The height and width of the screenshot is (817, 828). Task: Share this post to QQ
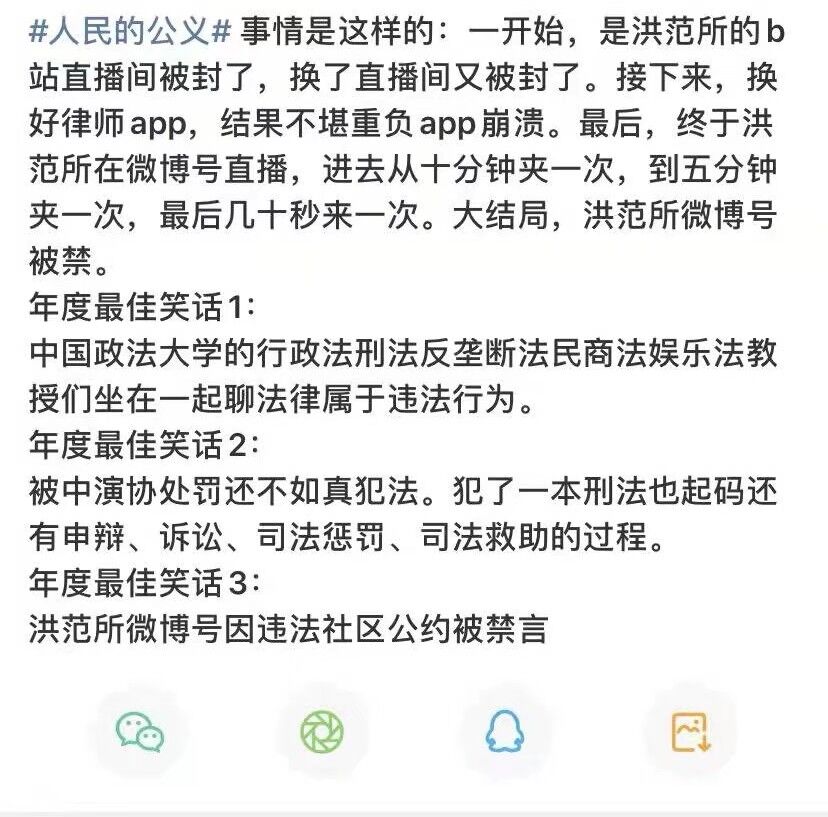(505, 733)
